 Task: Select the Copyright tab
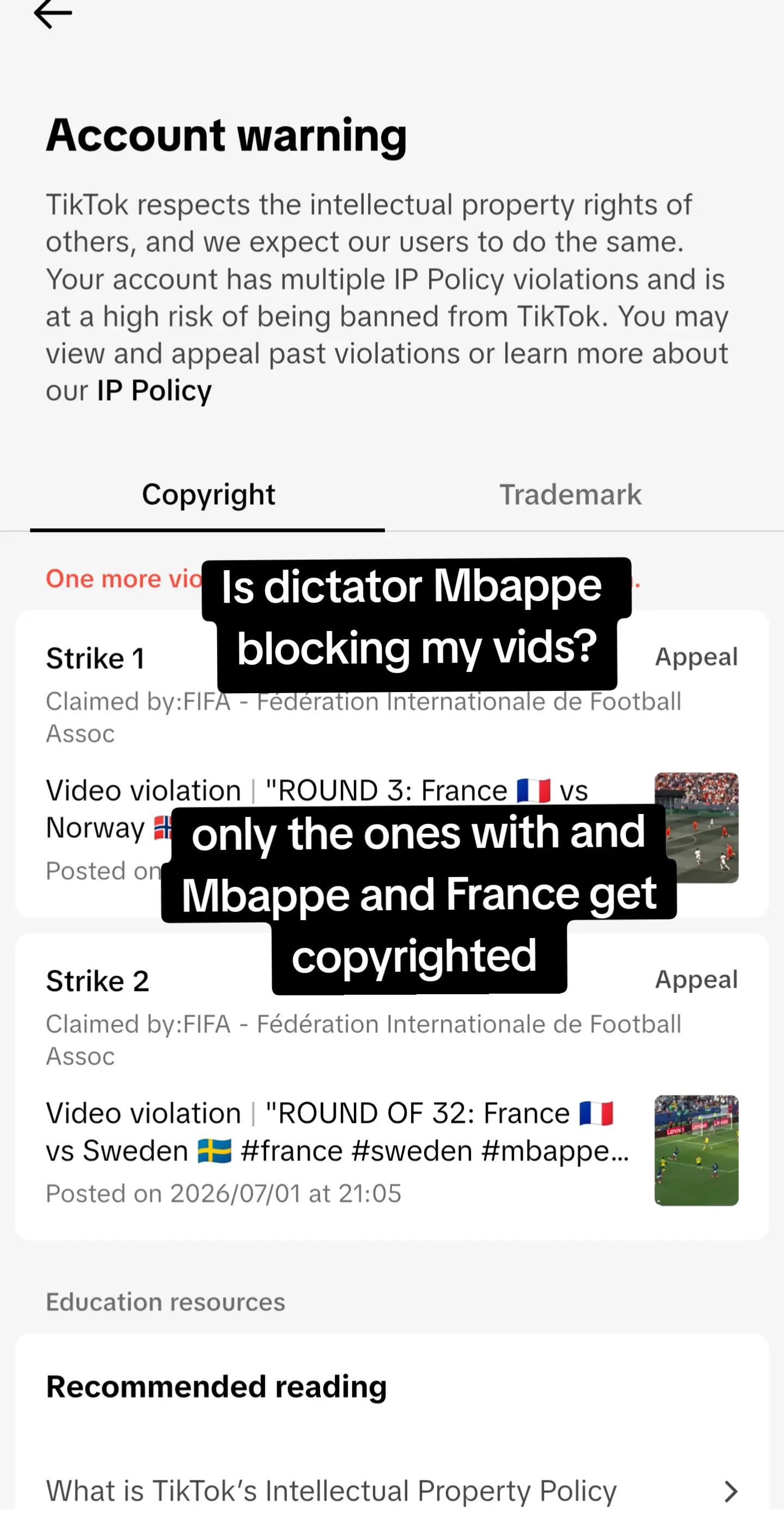pos(208,495)
